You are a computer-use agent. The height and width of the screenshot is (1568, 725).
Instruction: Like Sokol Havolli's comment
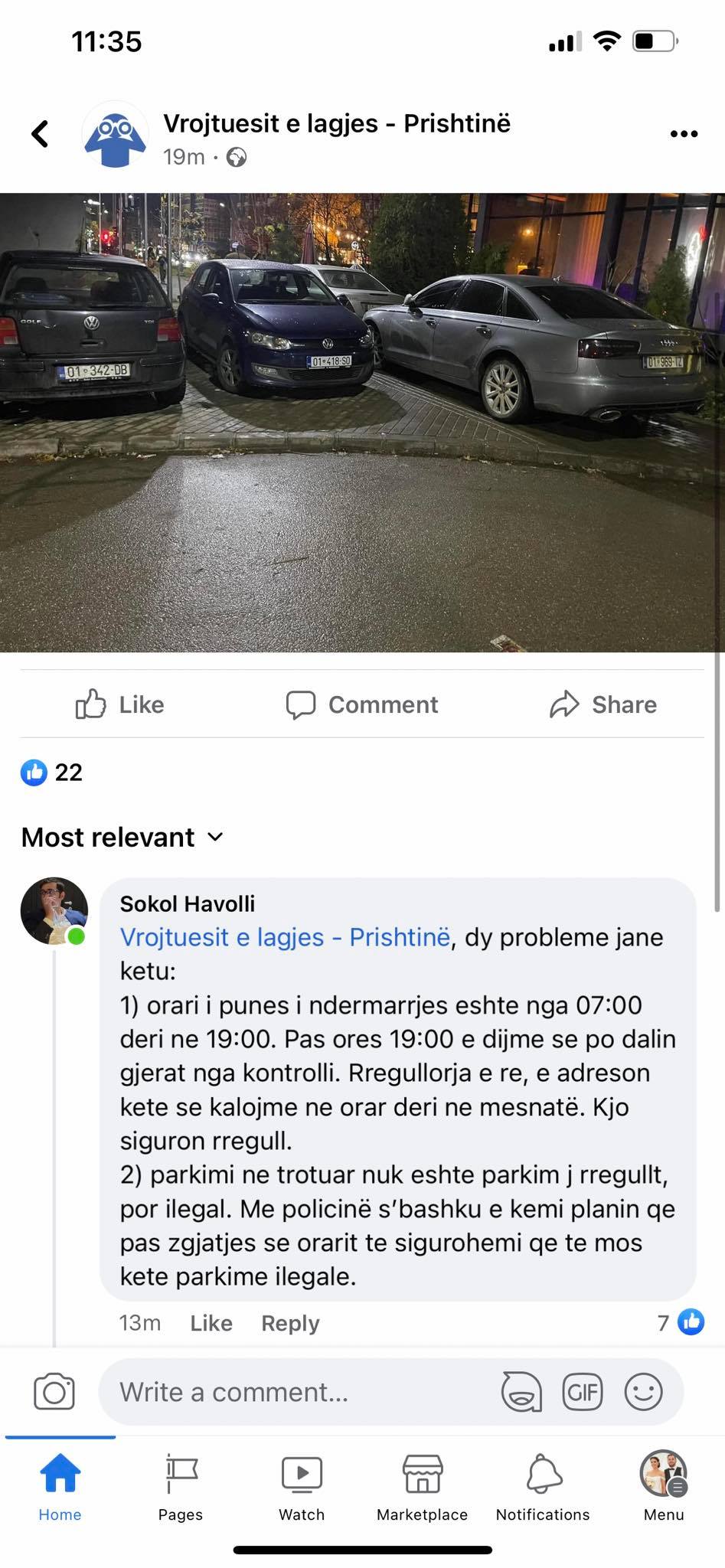211,1323
